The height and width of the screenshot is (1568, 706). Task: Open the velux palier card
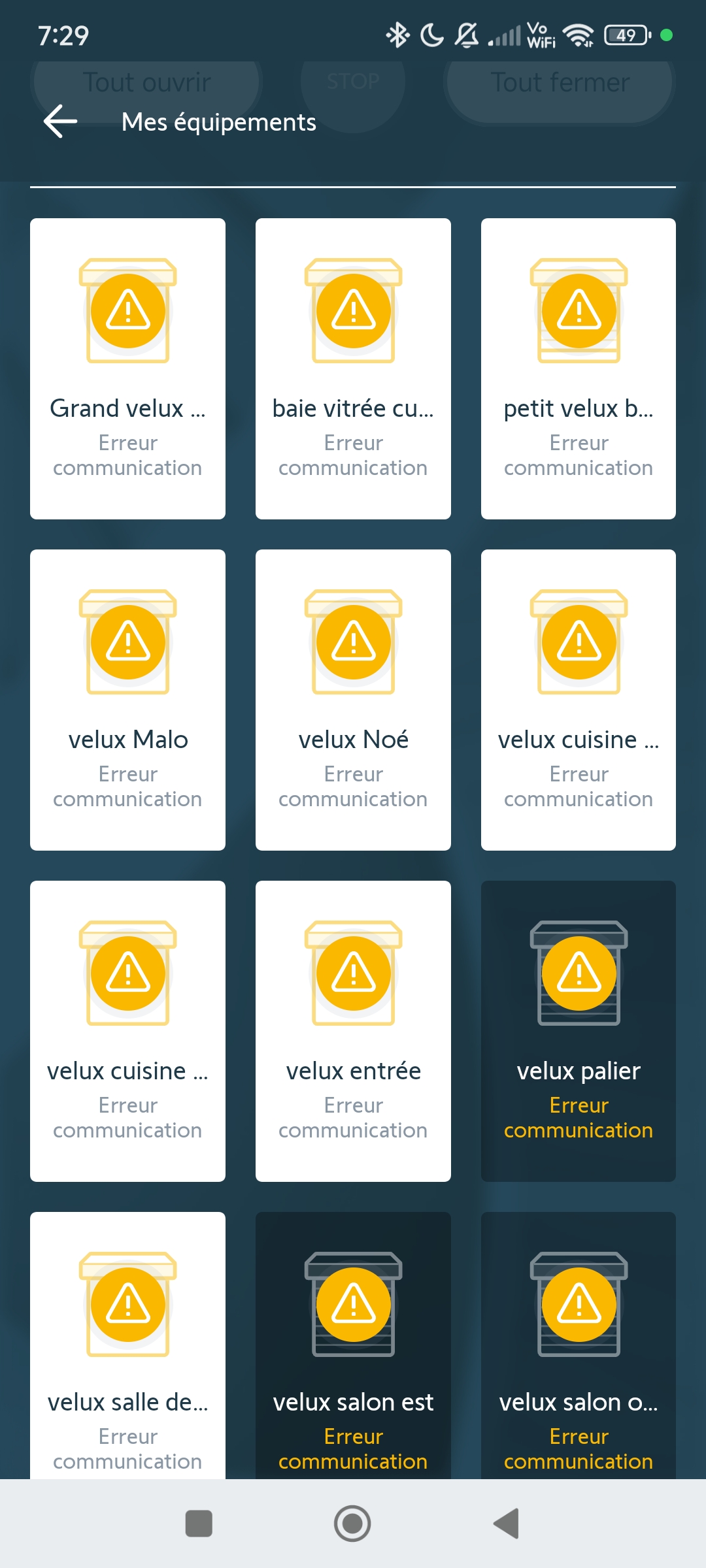pyautogui.click(x=578, y=1031)
